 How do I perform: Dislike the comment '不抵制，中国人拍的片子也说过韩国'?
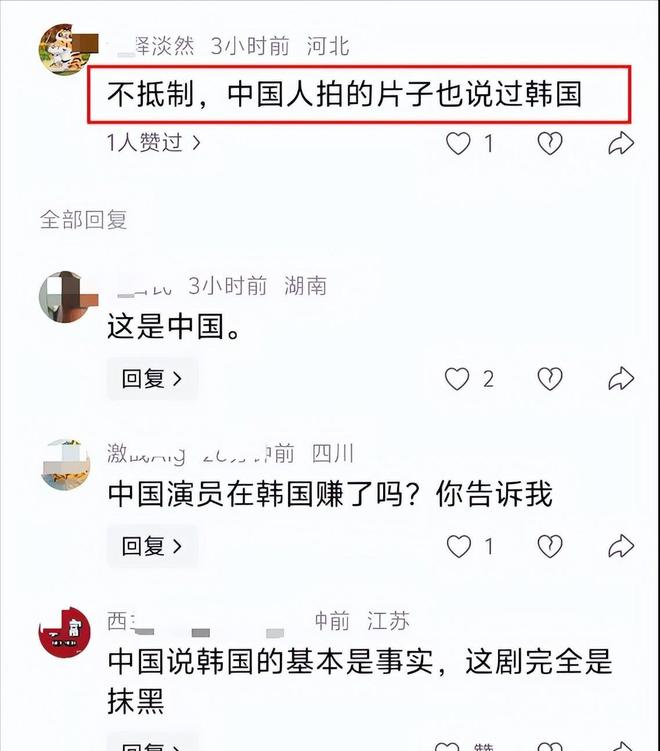pyautogui.click(x=550, y=143)
